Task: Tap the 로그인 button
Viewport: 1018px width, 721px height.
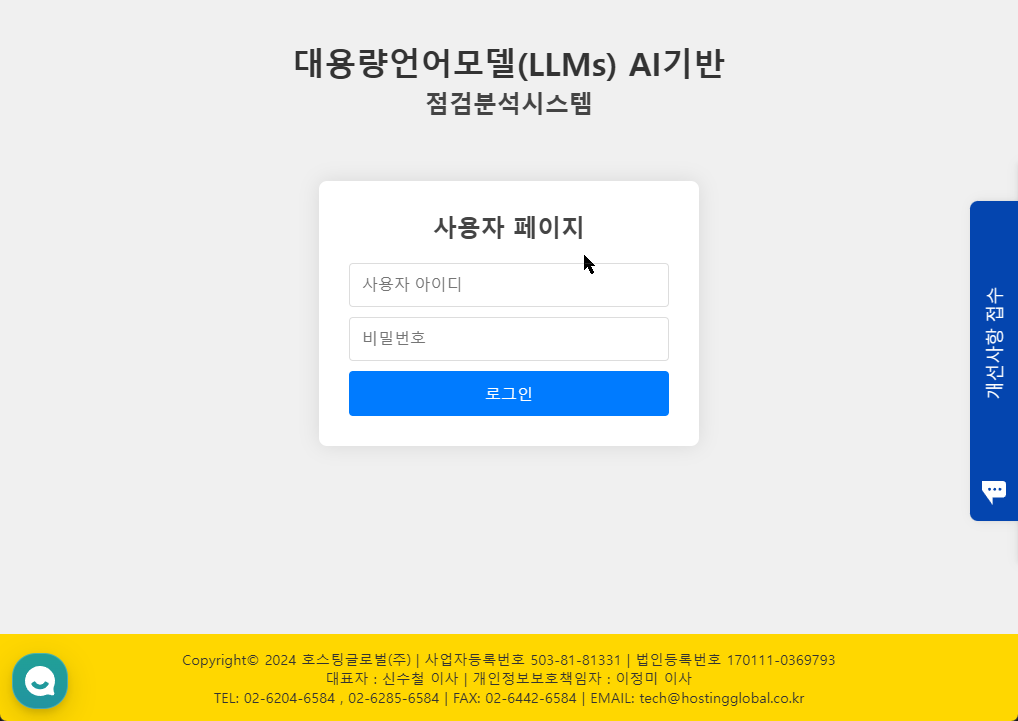Action: (x=508, y=393)
